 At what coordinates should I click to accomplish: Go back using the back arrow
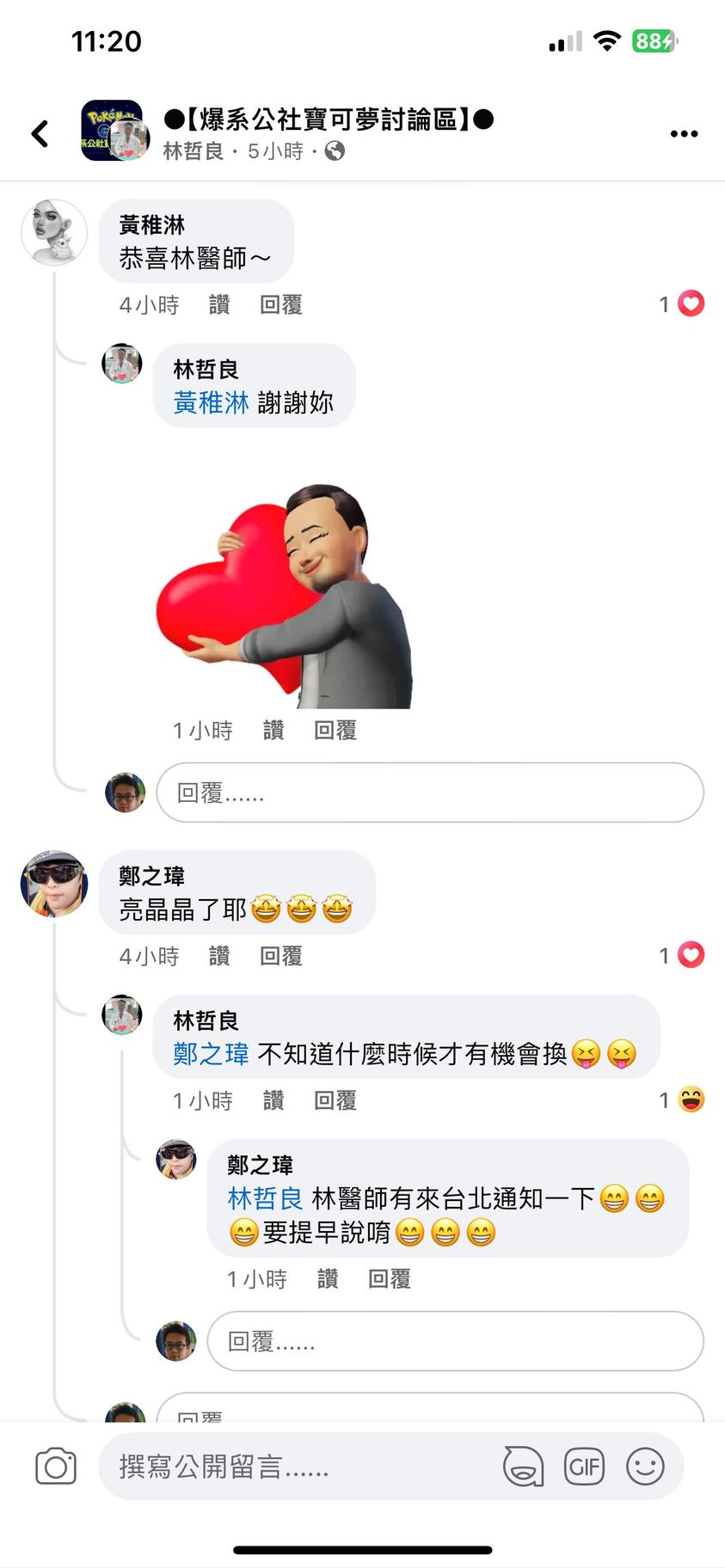tap(40, 133)
